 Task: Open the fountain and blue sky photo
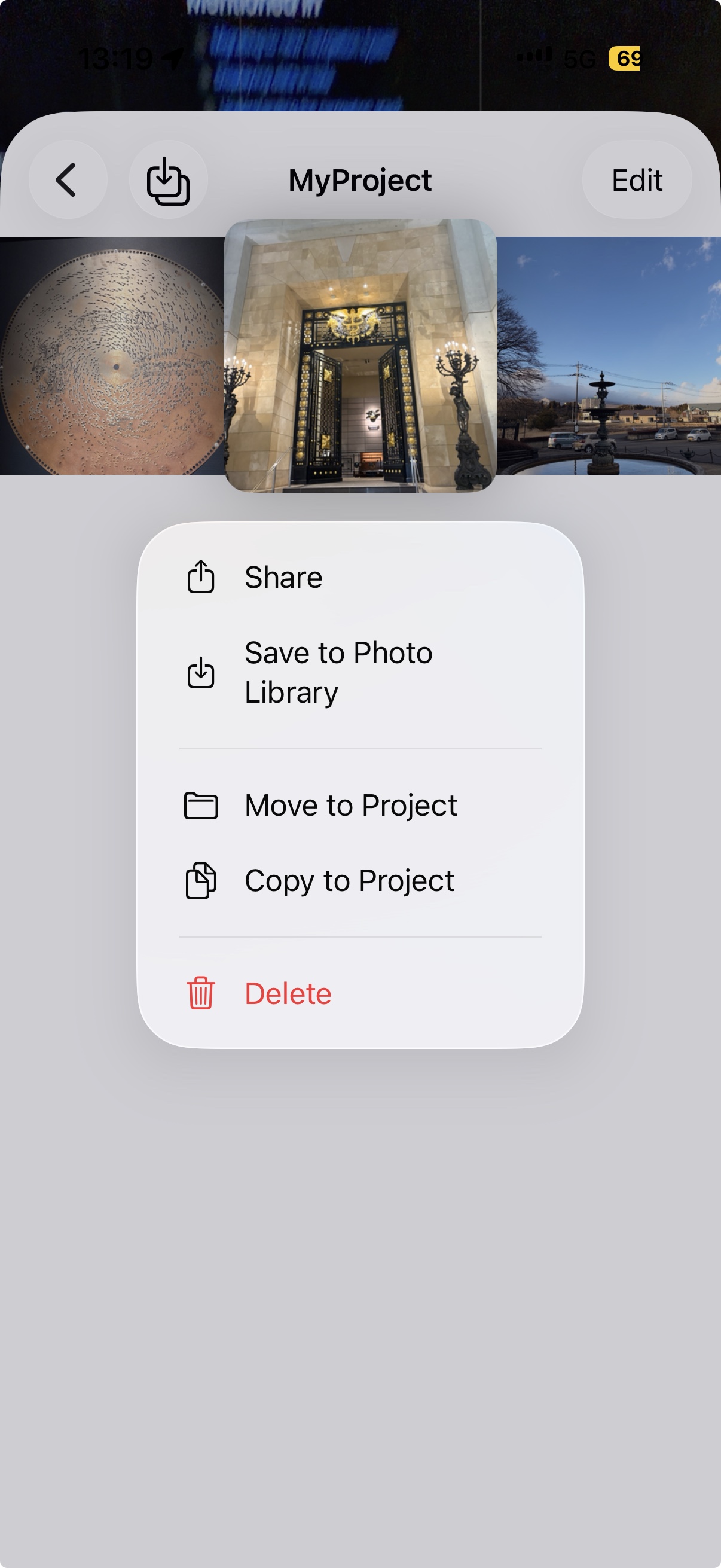coord(609,355)
